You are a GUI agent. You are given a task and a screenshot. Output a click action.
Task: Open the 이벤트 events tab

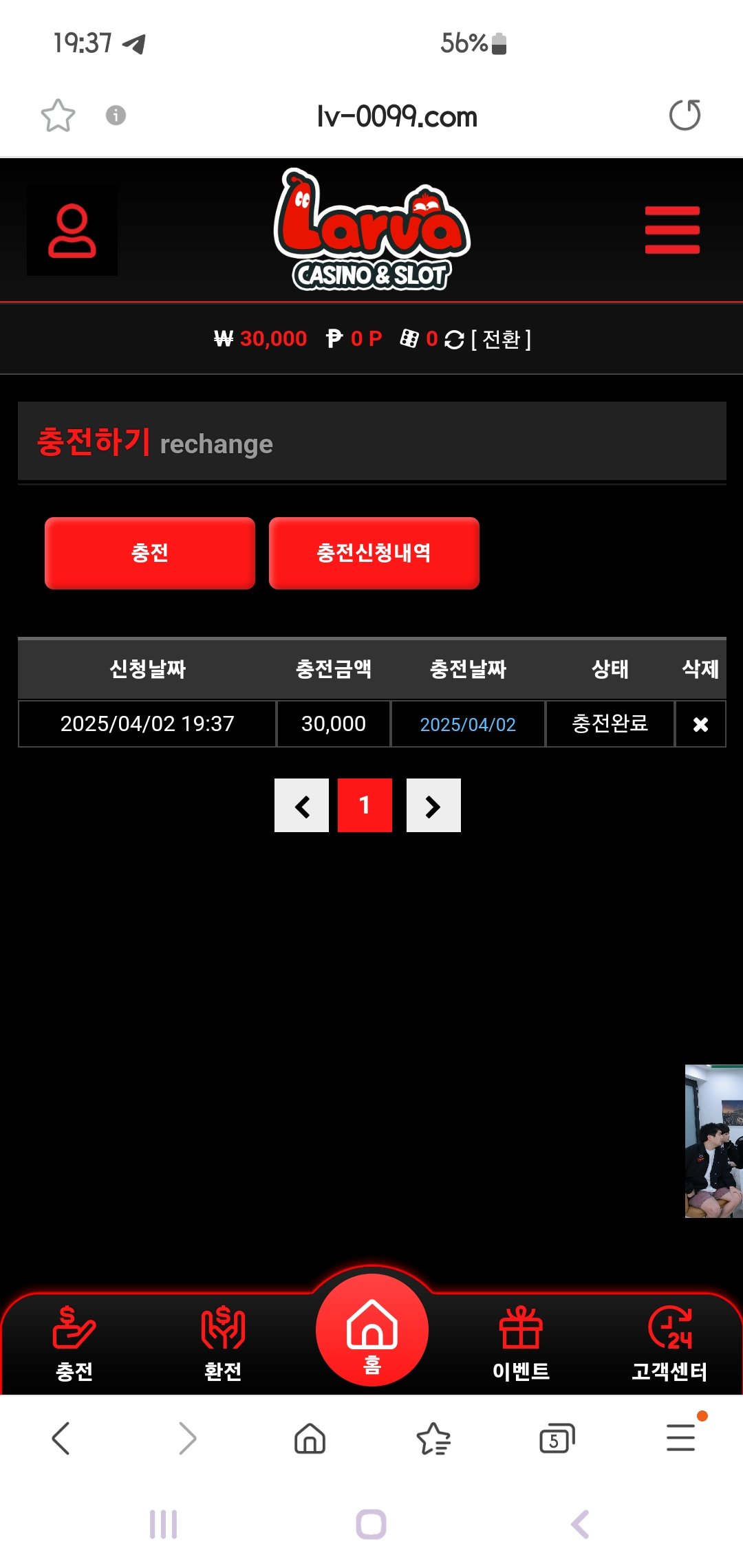coord(521,1344)
